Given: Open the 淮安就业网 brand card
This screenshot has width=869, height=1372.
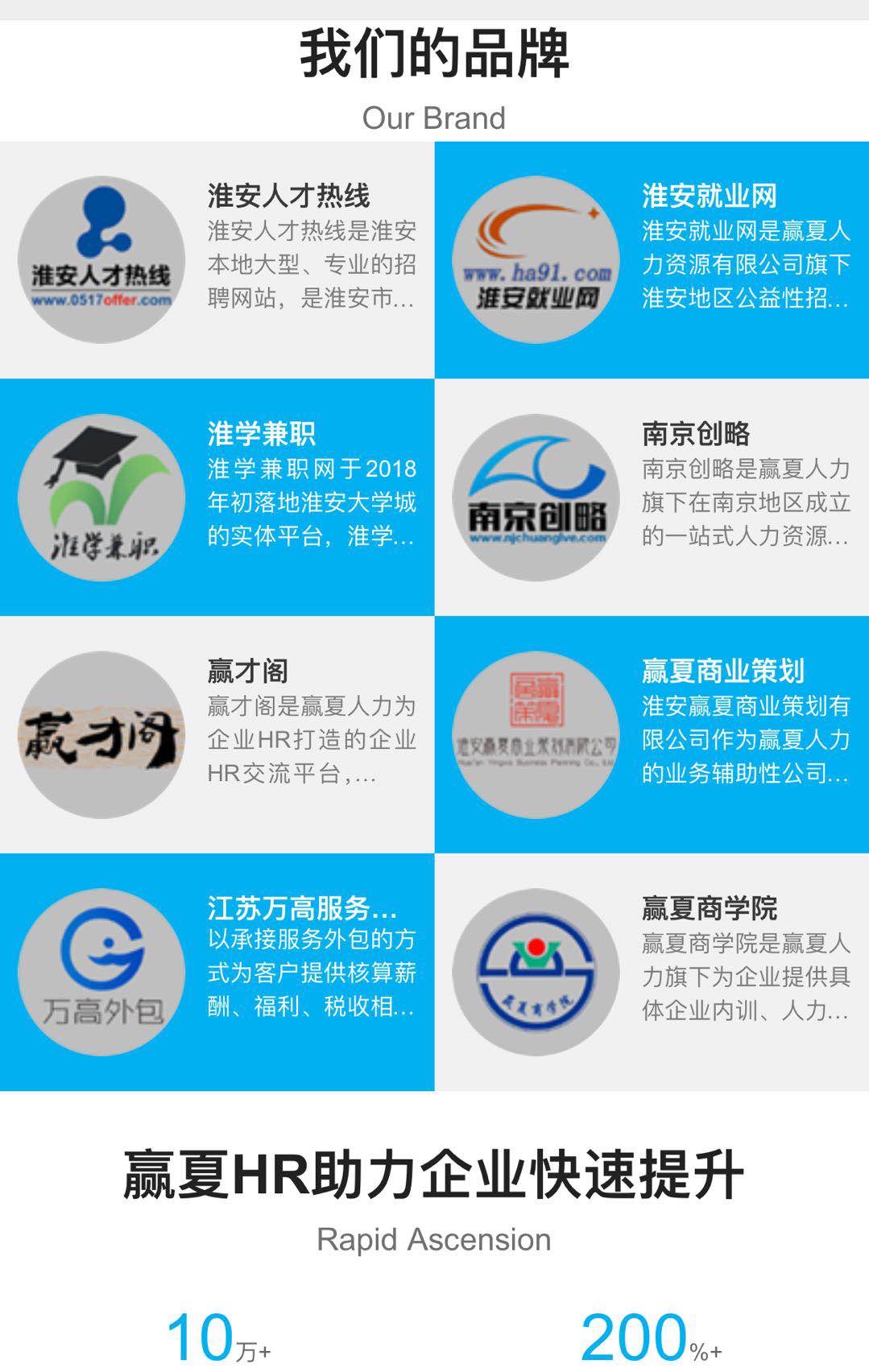Looking at the screenshot, I should 652,260.
